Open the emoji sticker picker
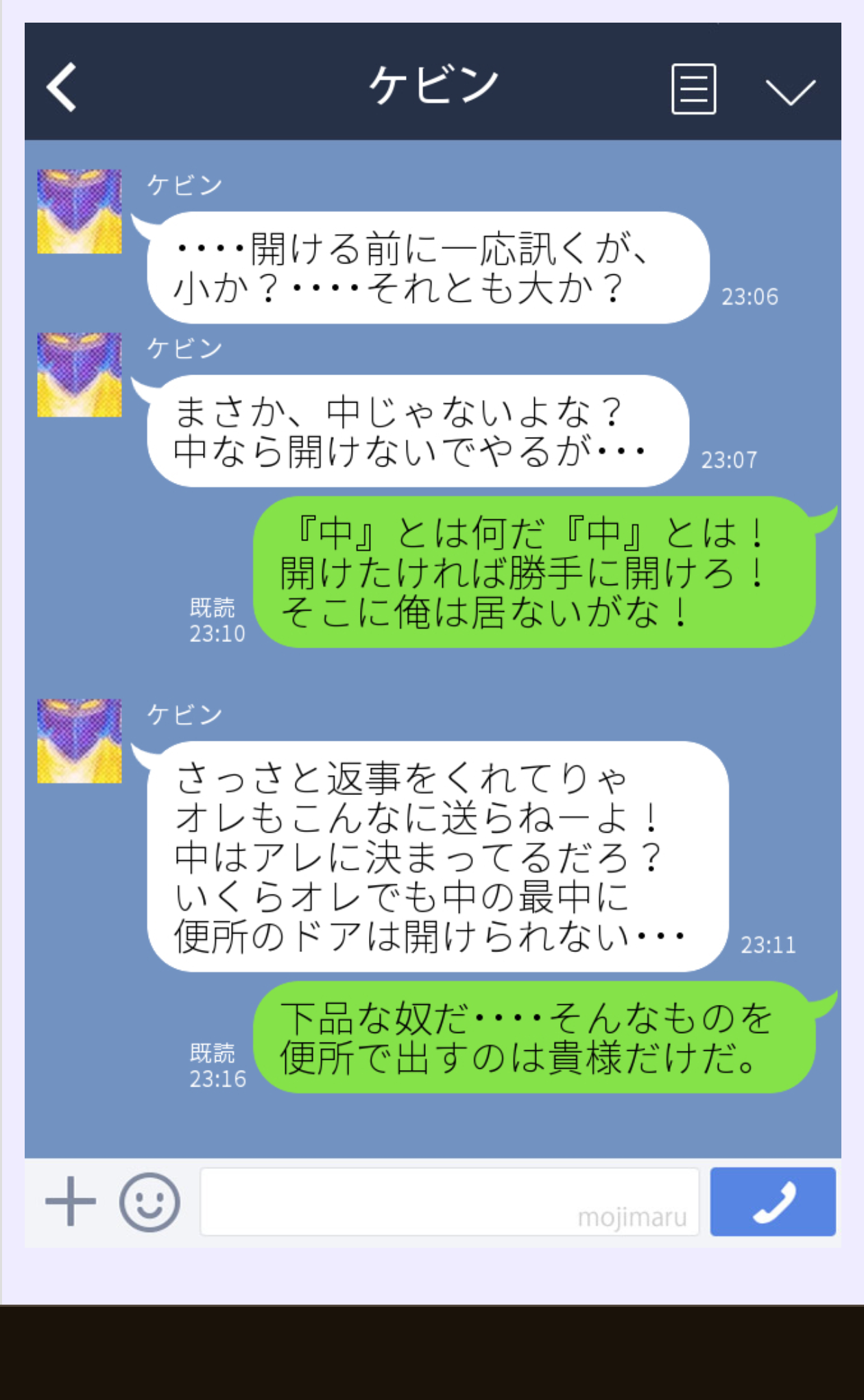Image resolution: width=864 pixels, height=1400 pixels. pyautogui.click(x=149, y=1202)
